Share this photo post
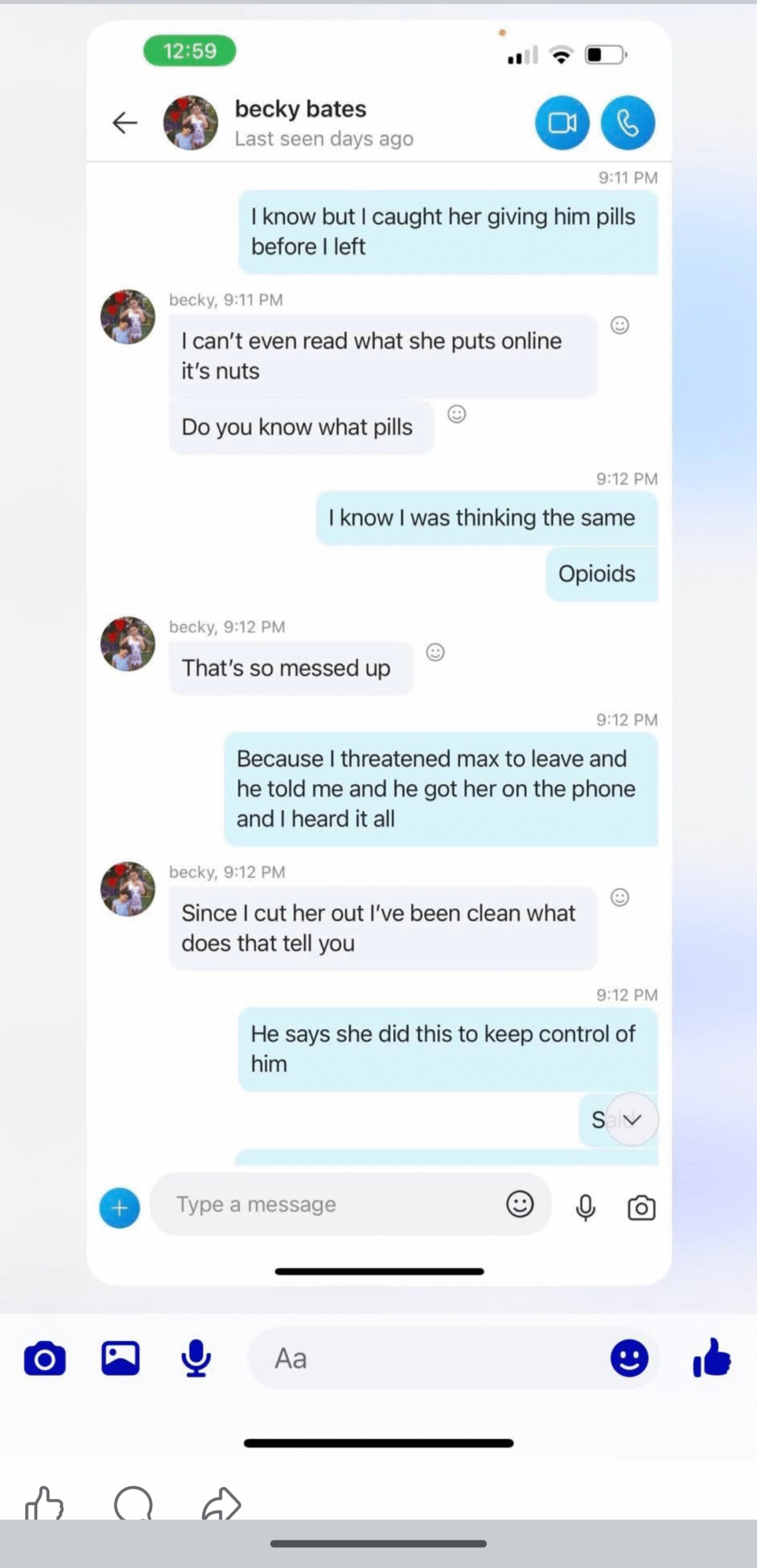The image size is (757, 1568). coord(221,1504)
